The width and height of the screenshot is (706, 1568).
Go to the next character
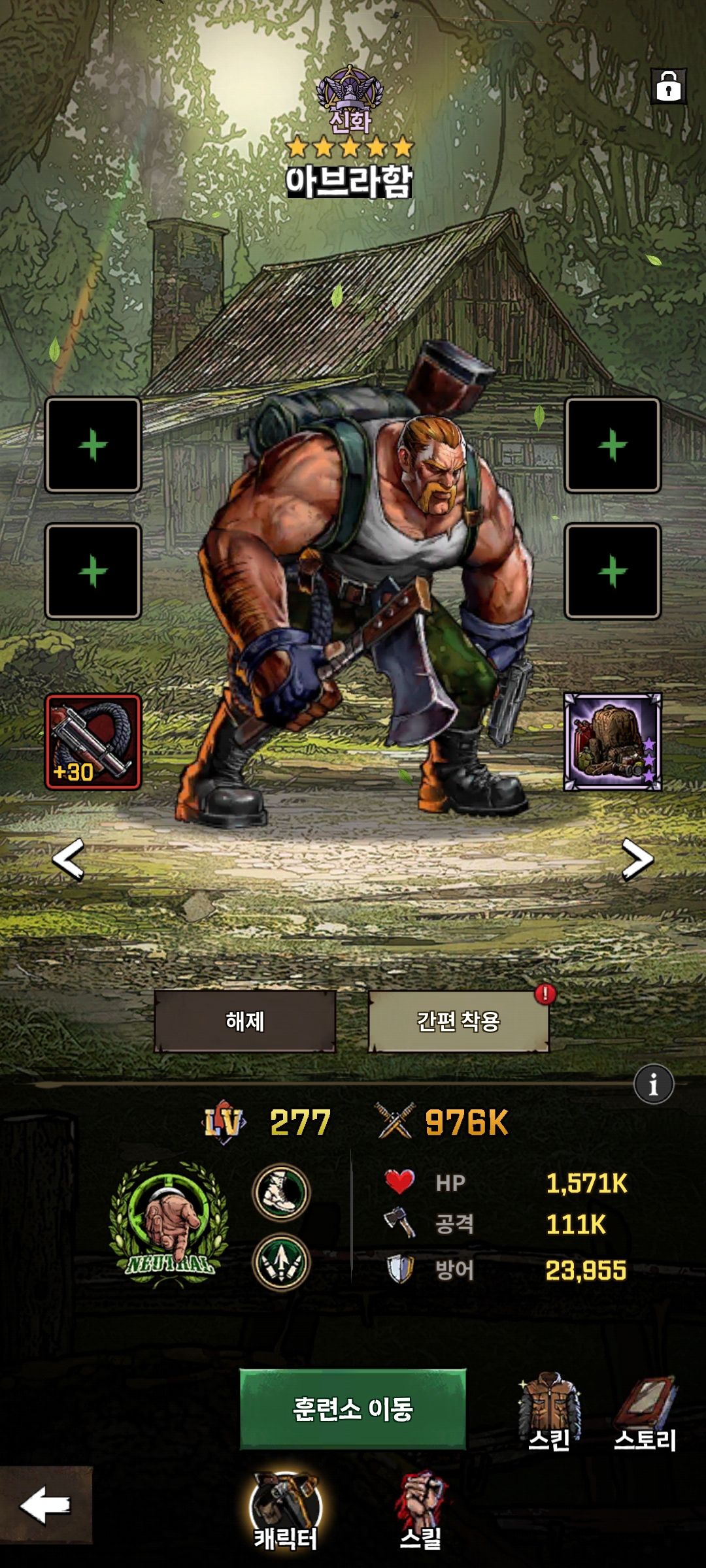click(637, 859)
